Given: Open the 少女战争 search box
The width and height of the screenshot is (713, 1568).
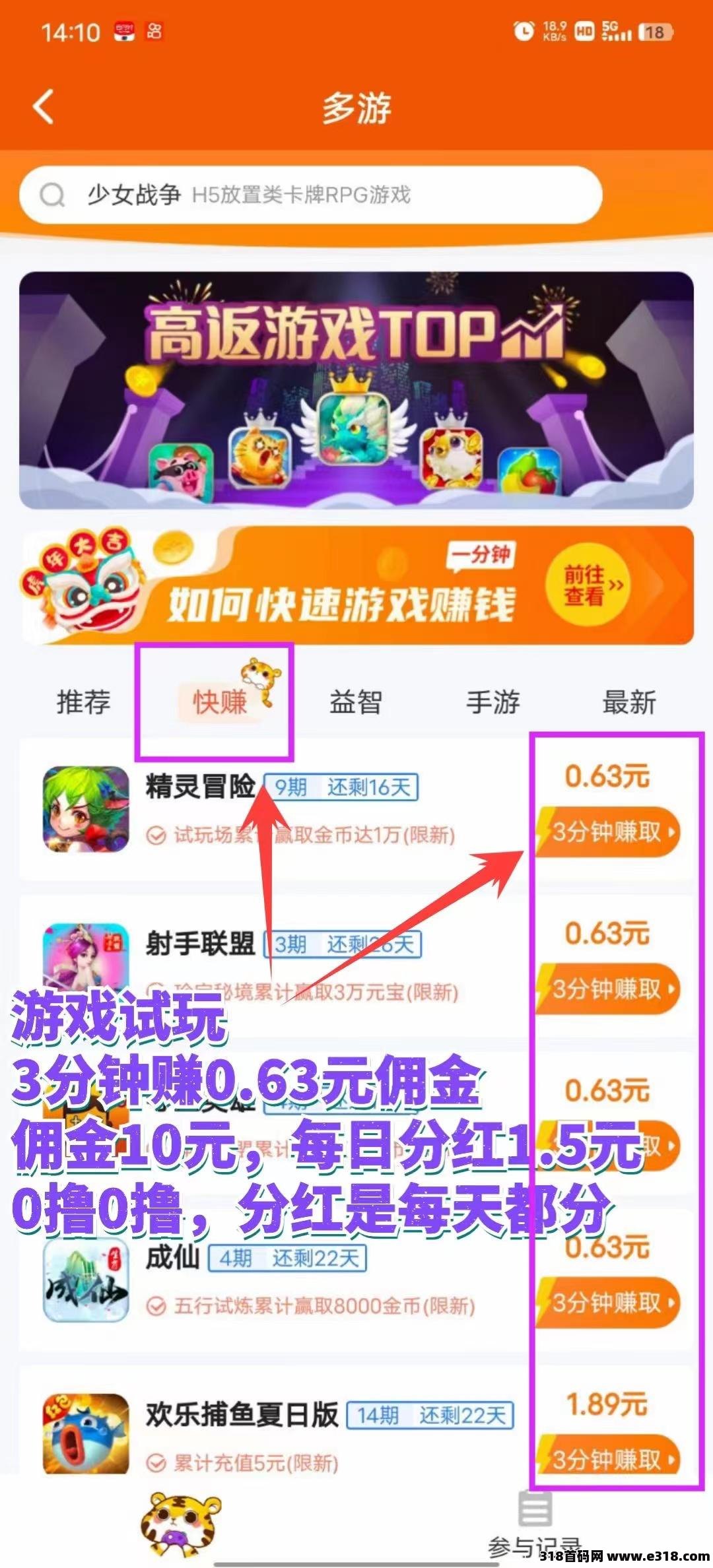Looking at the screenshot, I should [x=310, y=195].
